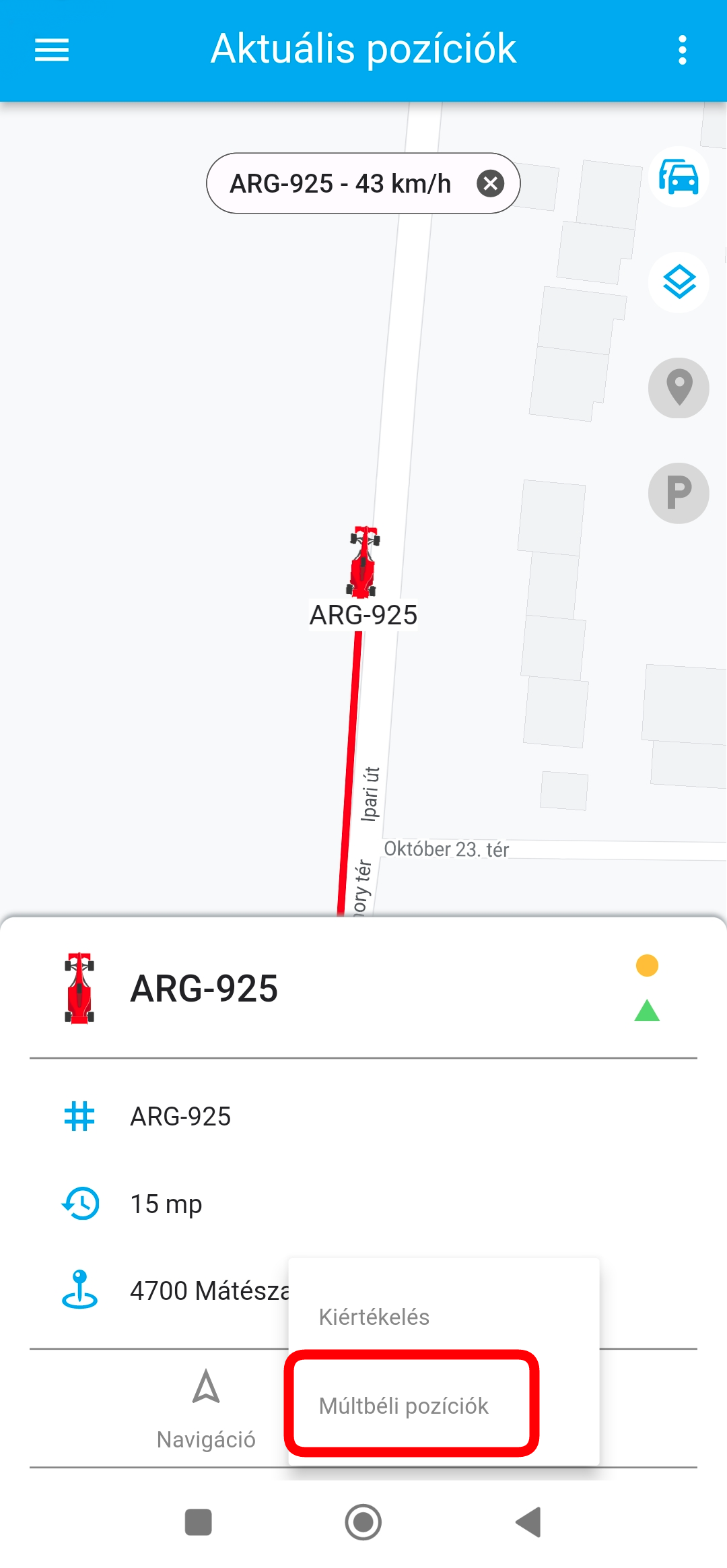Select Kiértékelés from the popup menu

(x=374, y=1317)
